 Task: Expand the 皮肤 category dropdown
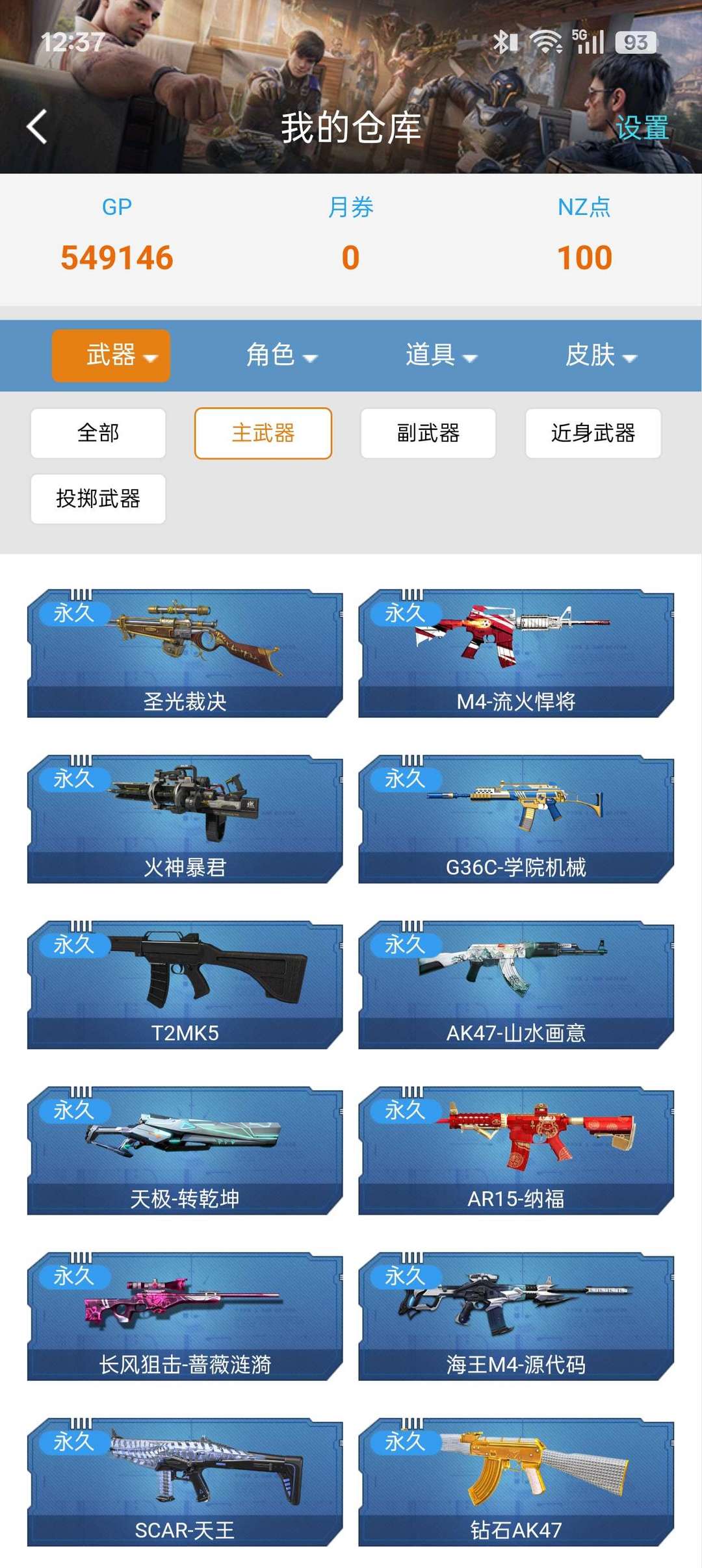pos(601,356)
